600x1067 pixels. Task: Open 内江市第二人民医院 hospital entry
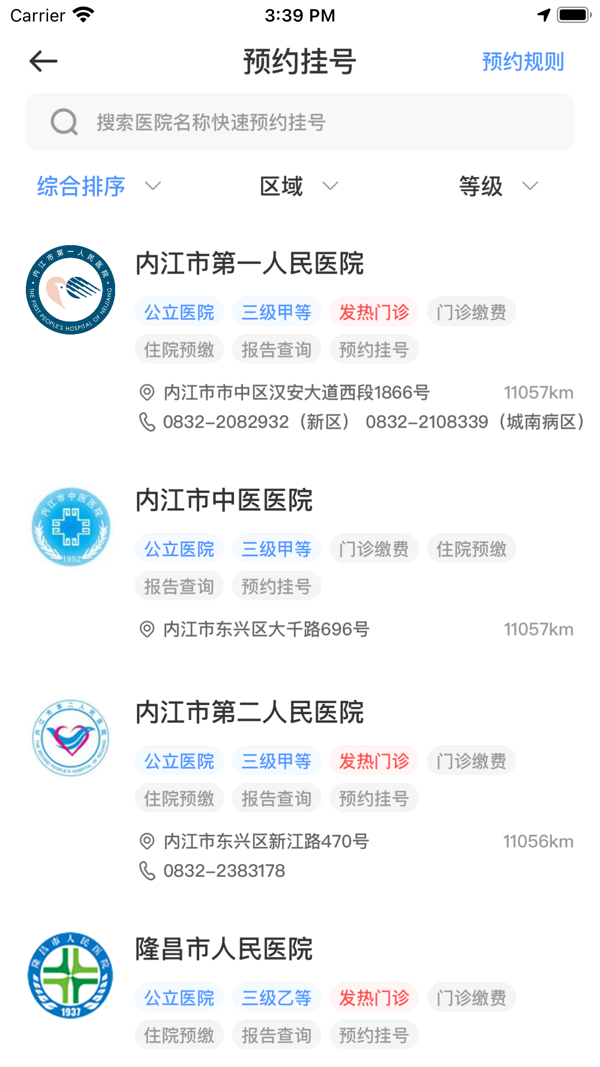[x=250, y=713]
